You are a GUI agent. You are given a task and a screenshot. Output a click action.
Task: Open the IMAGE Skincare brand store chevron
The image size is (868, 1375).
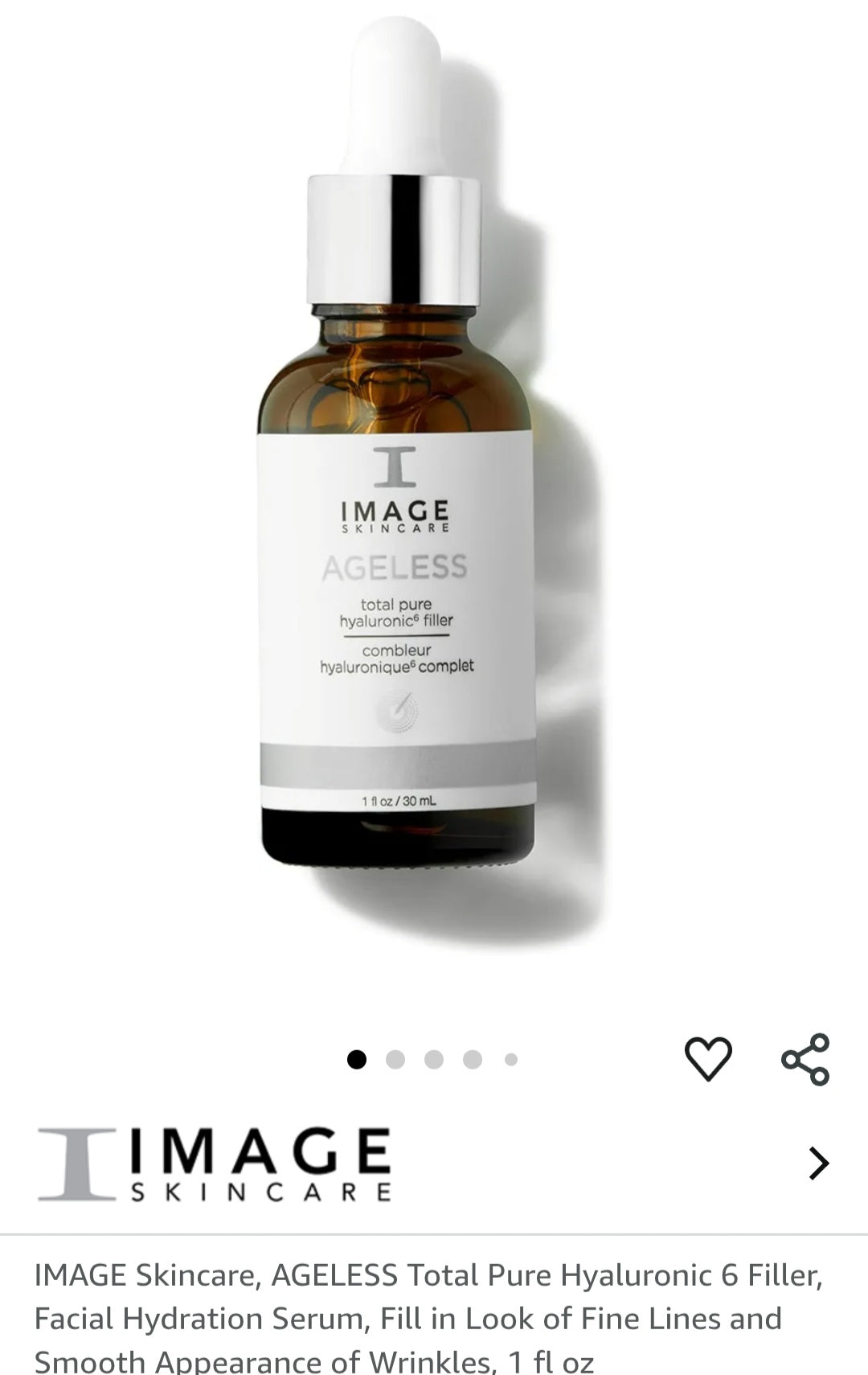pos(818,1163)
